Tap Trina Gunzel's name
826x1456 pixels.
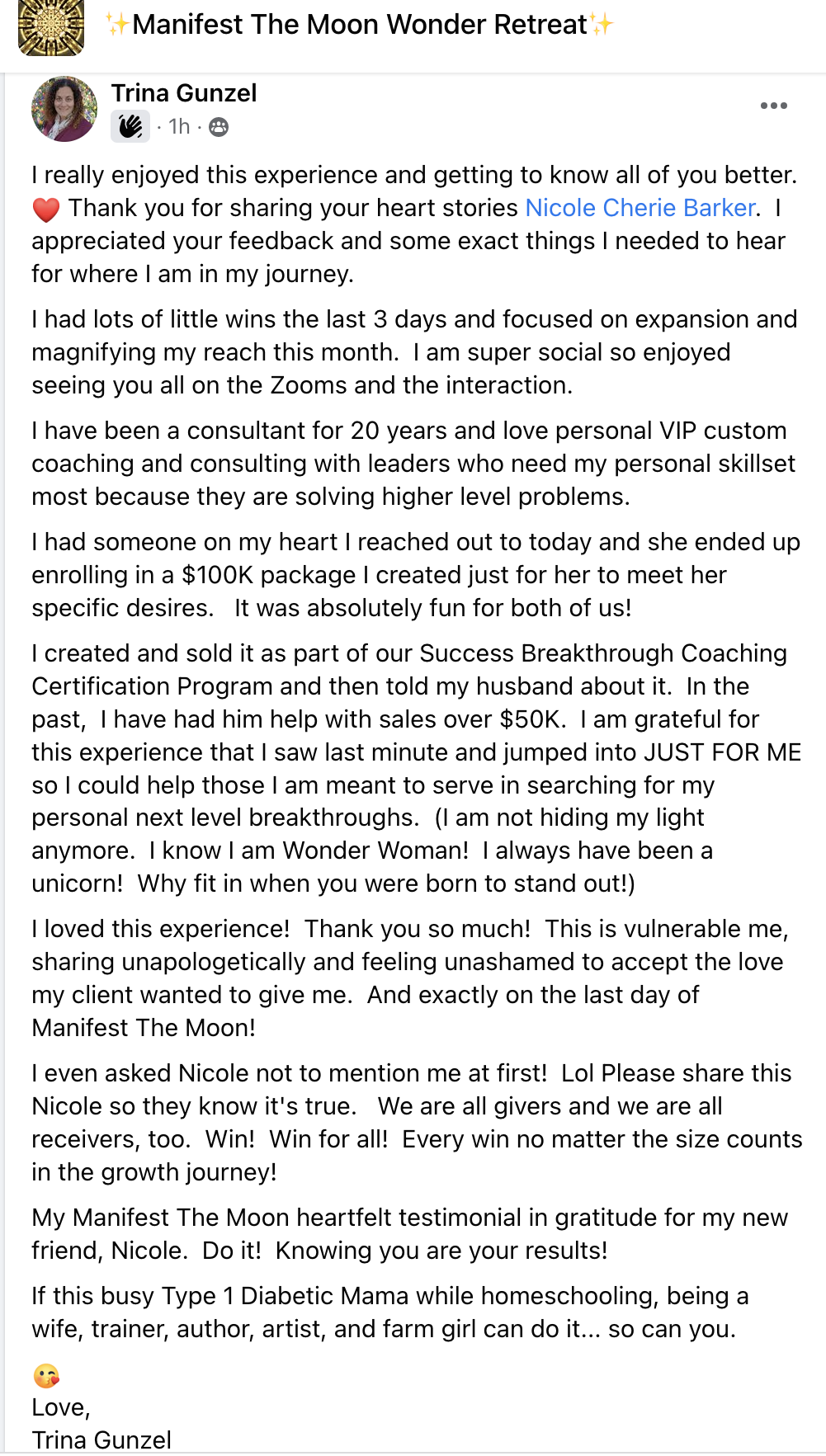pos(184,93)
